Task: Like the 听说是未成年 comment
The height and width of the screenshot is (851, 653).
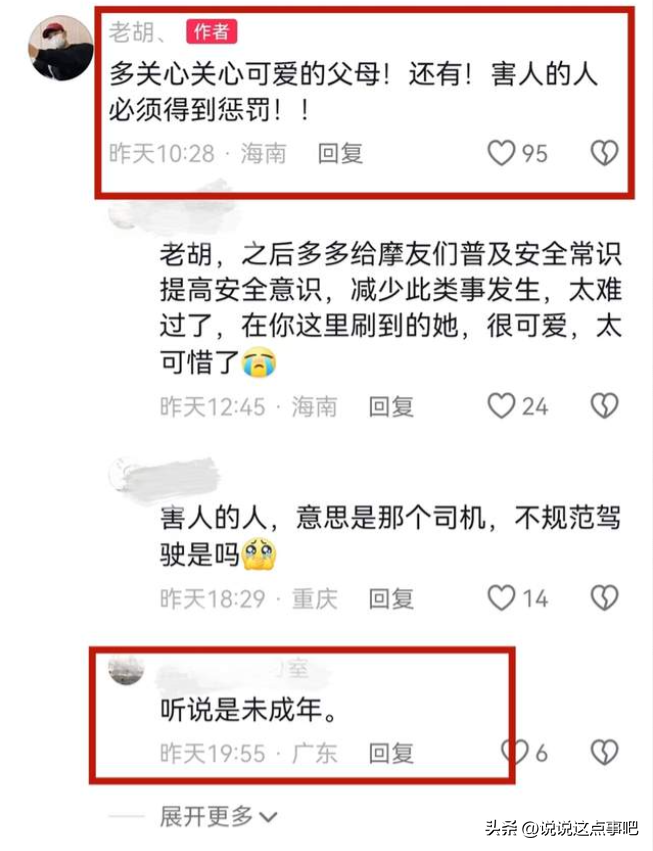Action: 513,752
